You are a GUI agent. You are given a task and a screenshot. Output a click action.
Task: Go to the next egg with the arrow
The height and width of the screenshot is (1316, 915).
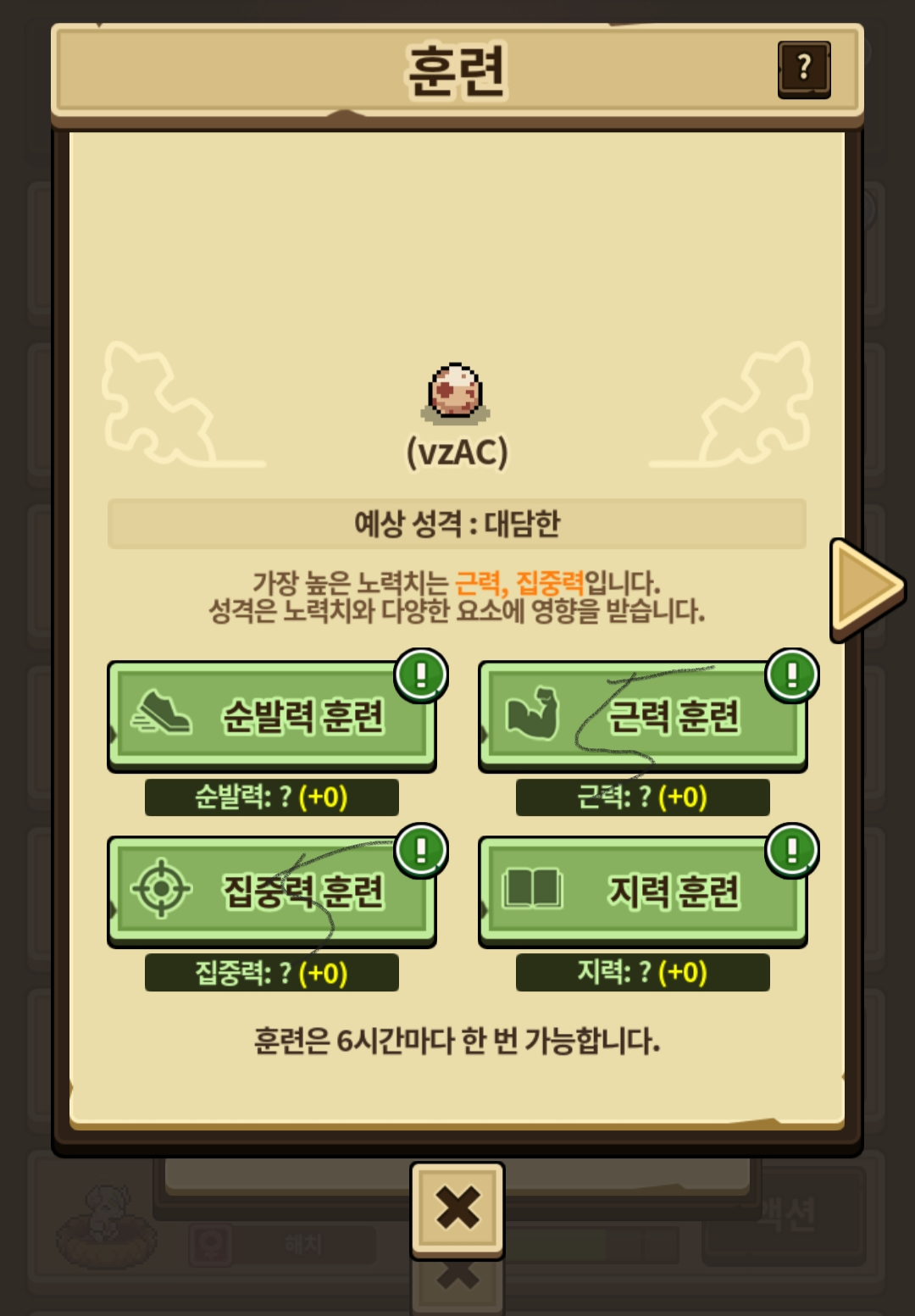tap(866, 588)
